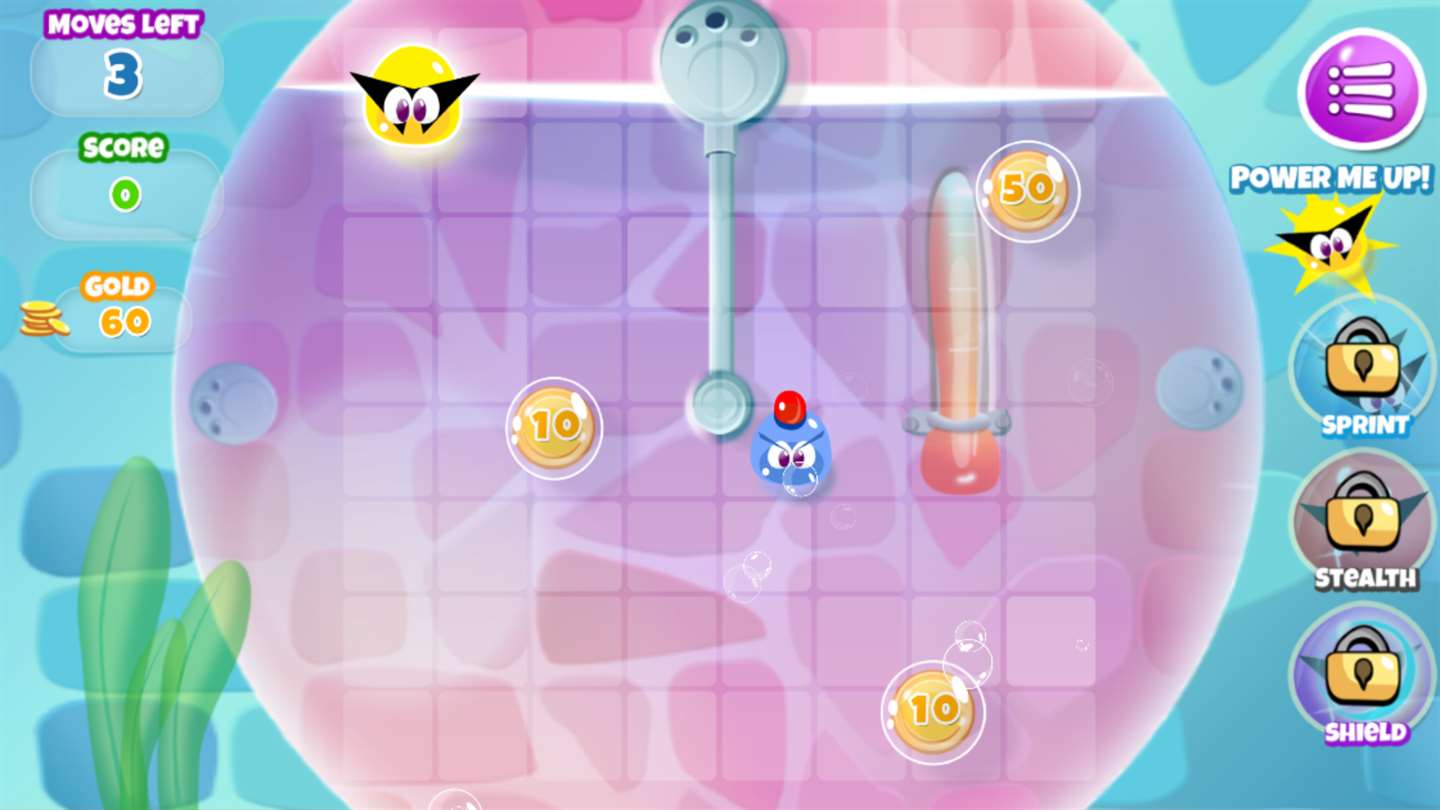Tap the locked Shield power-up
The image size is (1440, 810).
1362,668
